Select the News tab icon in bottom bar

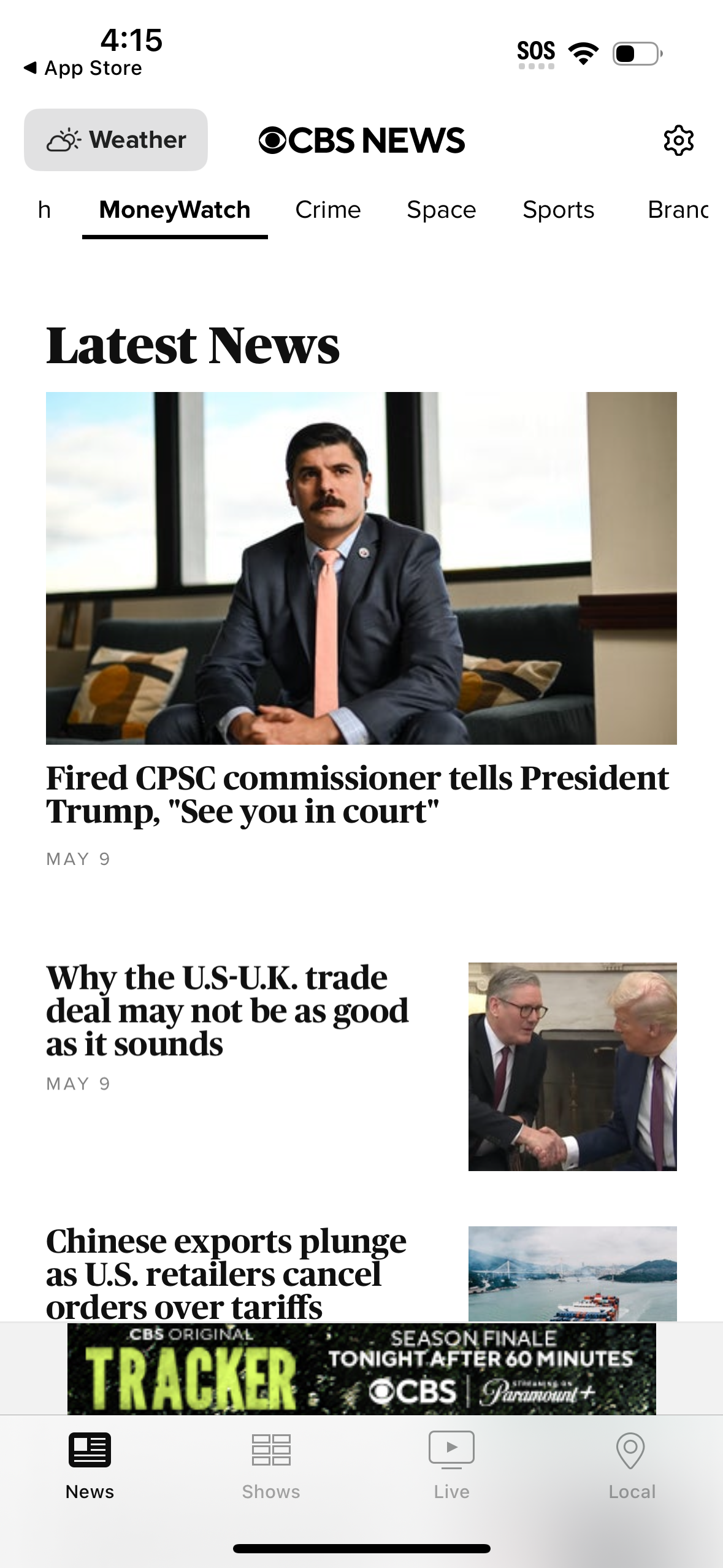coord(90,1448)
